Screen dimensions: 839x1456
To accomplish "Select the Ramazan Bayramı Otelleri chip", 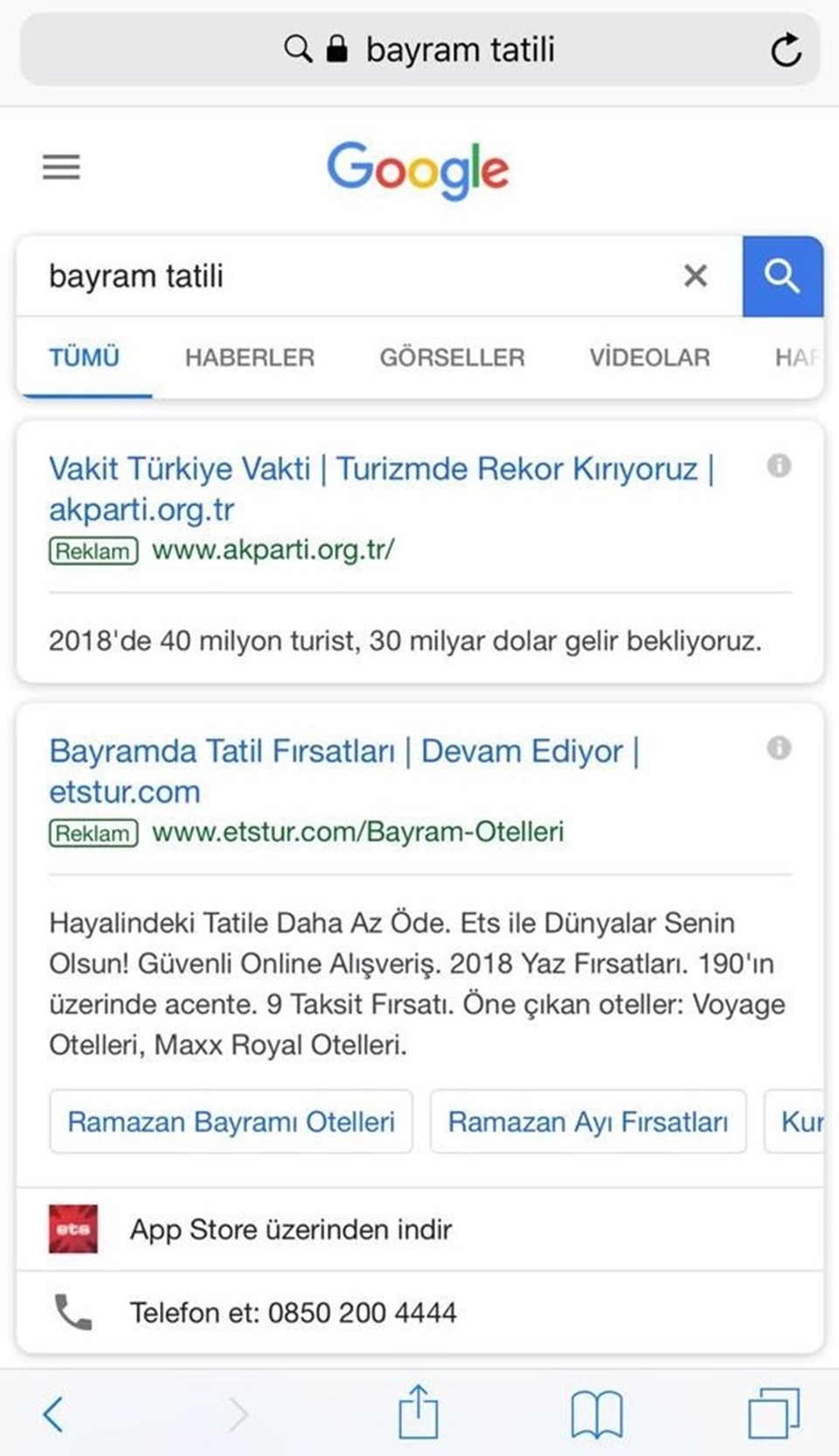I will pos(231,1122).
